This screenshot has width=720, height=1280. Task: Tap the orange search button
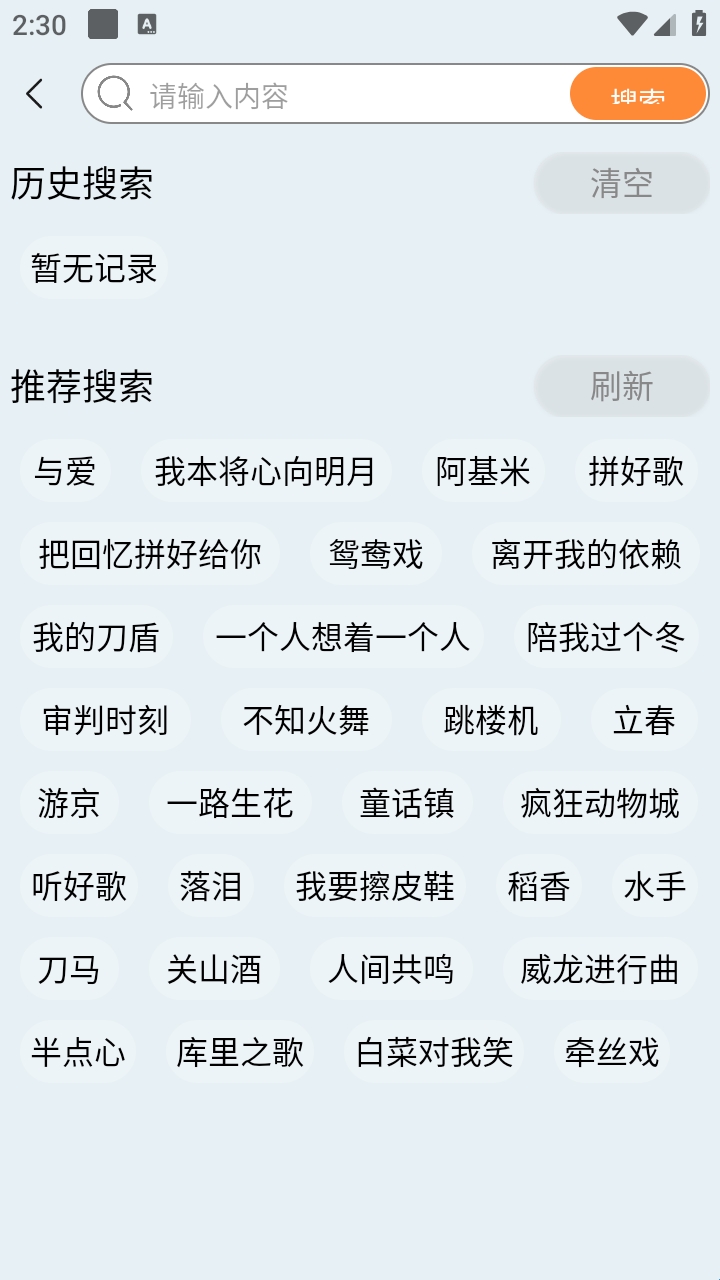[638, 95]
